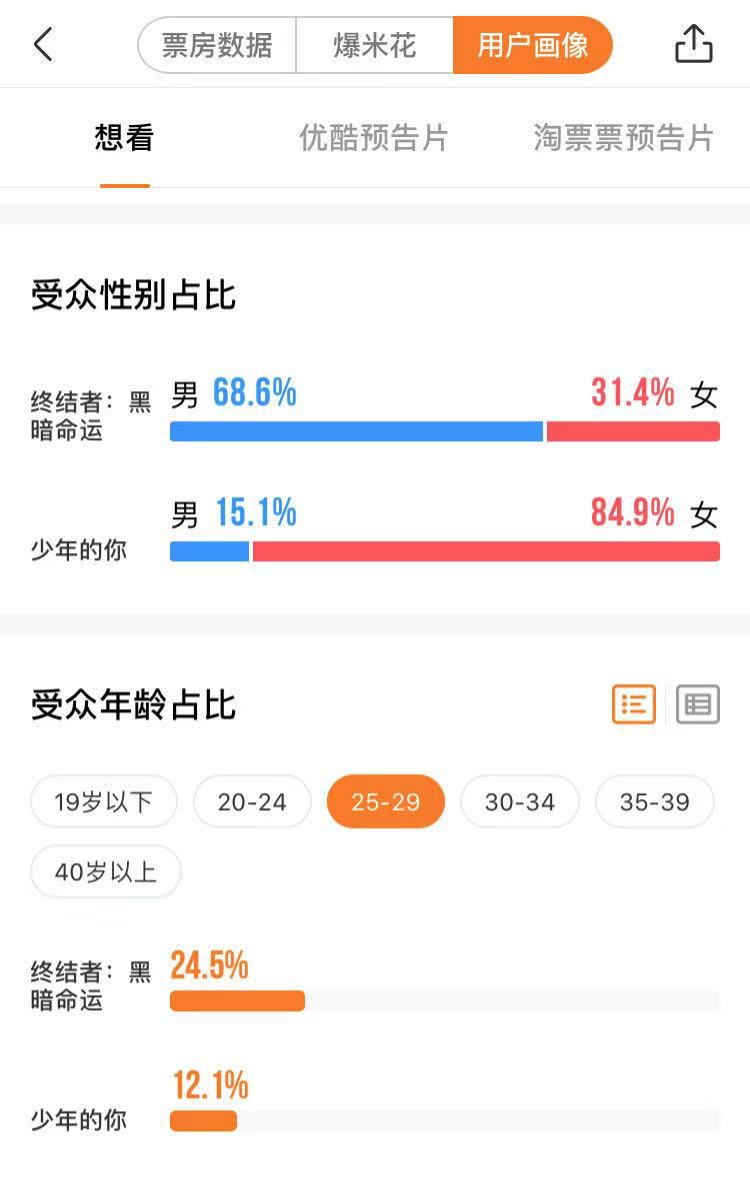
Task: Select the 25-29 age chip
Action: click(x=386, y=801)
